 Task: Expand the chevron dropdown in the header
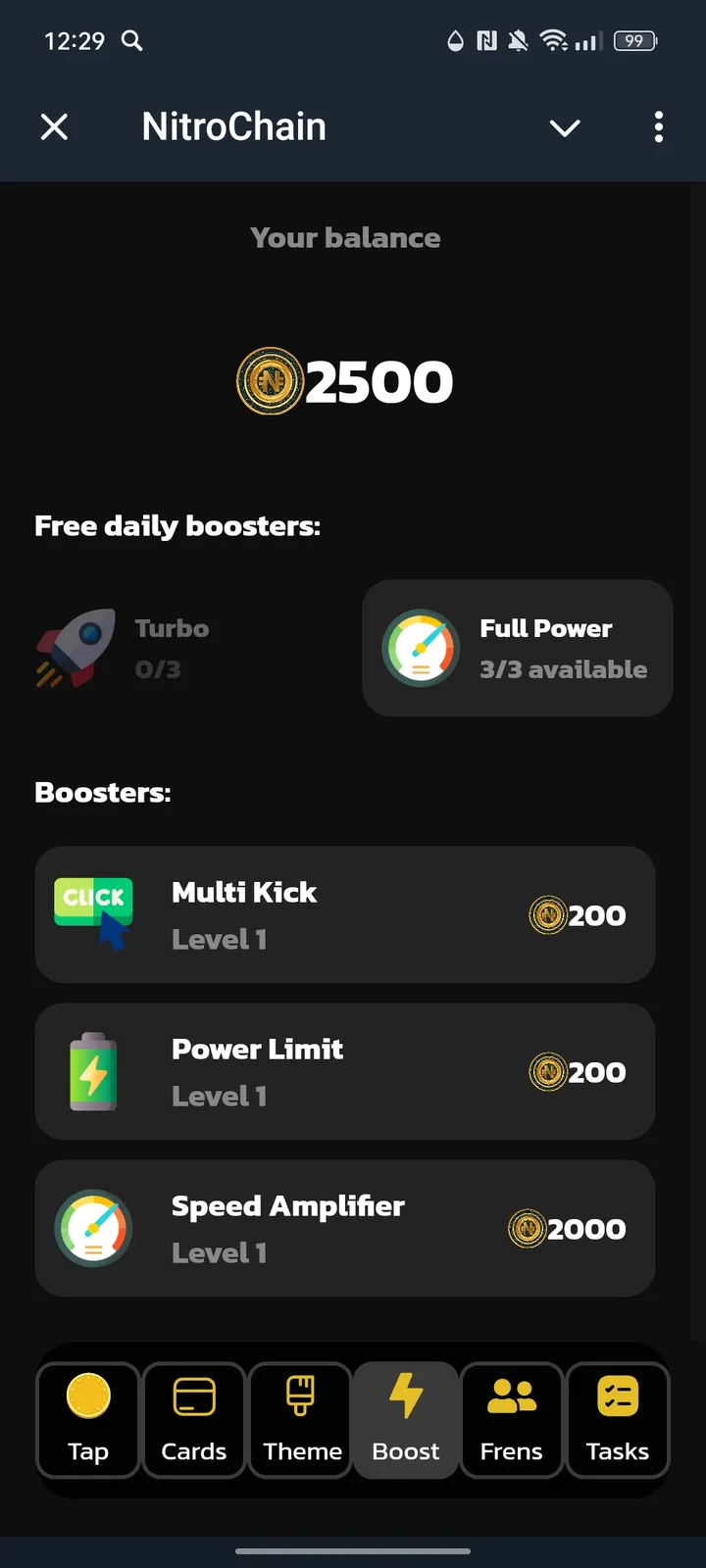tap(565, 127)
